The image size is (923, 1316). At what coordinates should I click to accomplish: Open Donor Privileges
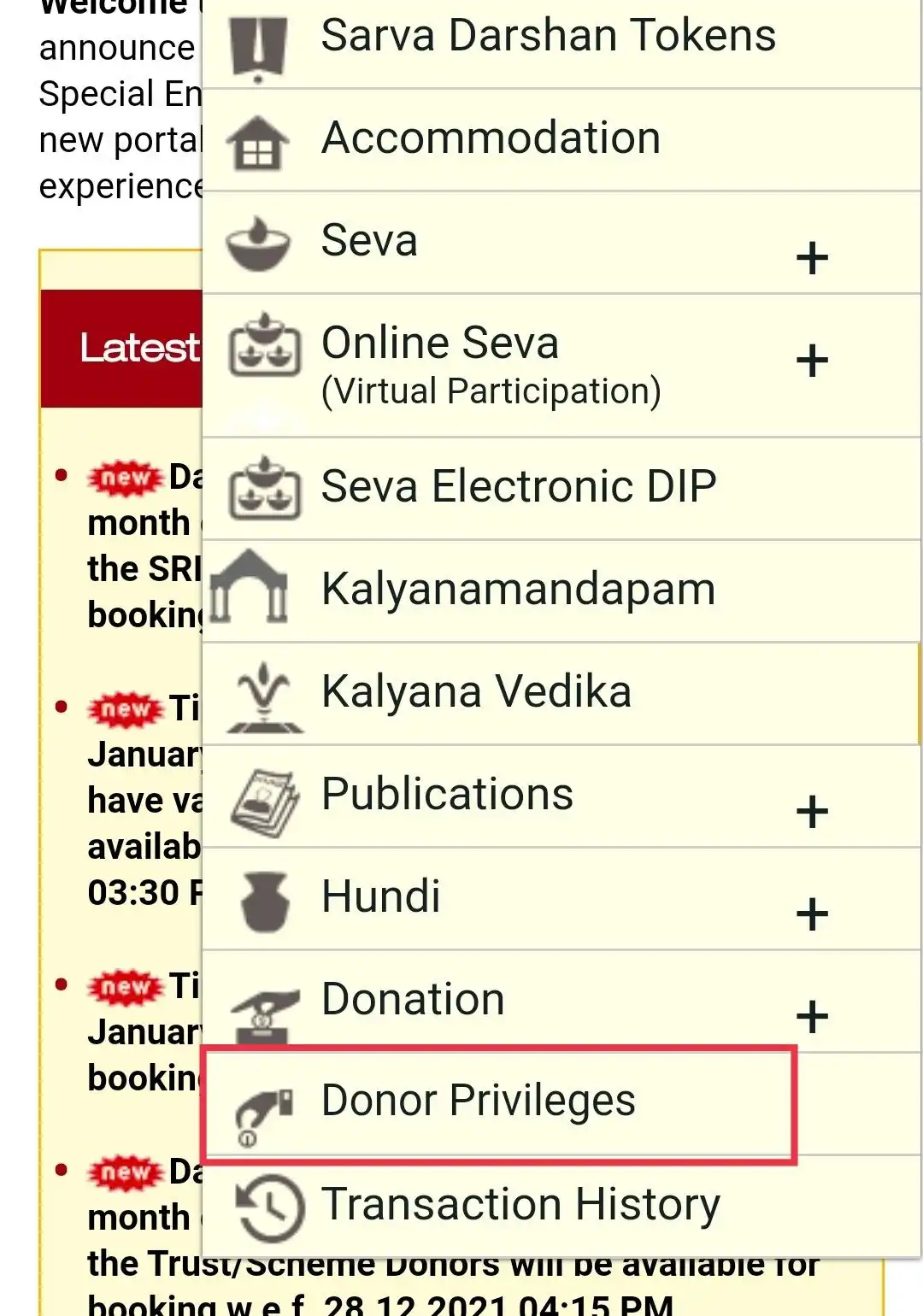click(x=478, y=1102)
